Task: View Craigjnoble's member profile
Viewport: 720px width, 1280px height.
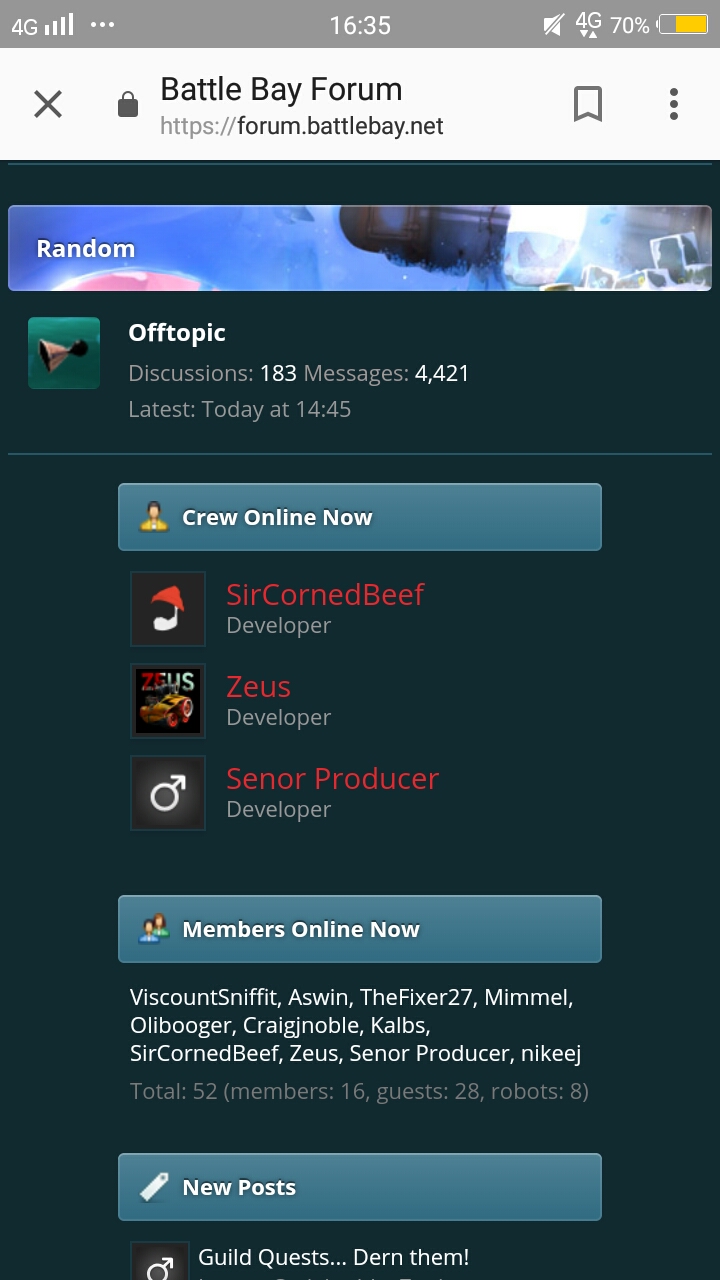Action: coord(300,1025)
